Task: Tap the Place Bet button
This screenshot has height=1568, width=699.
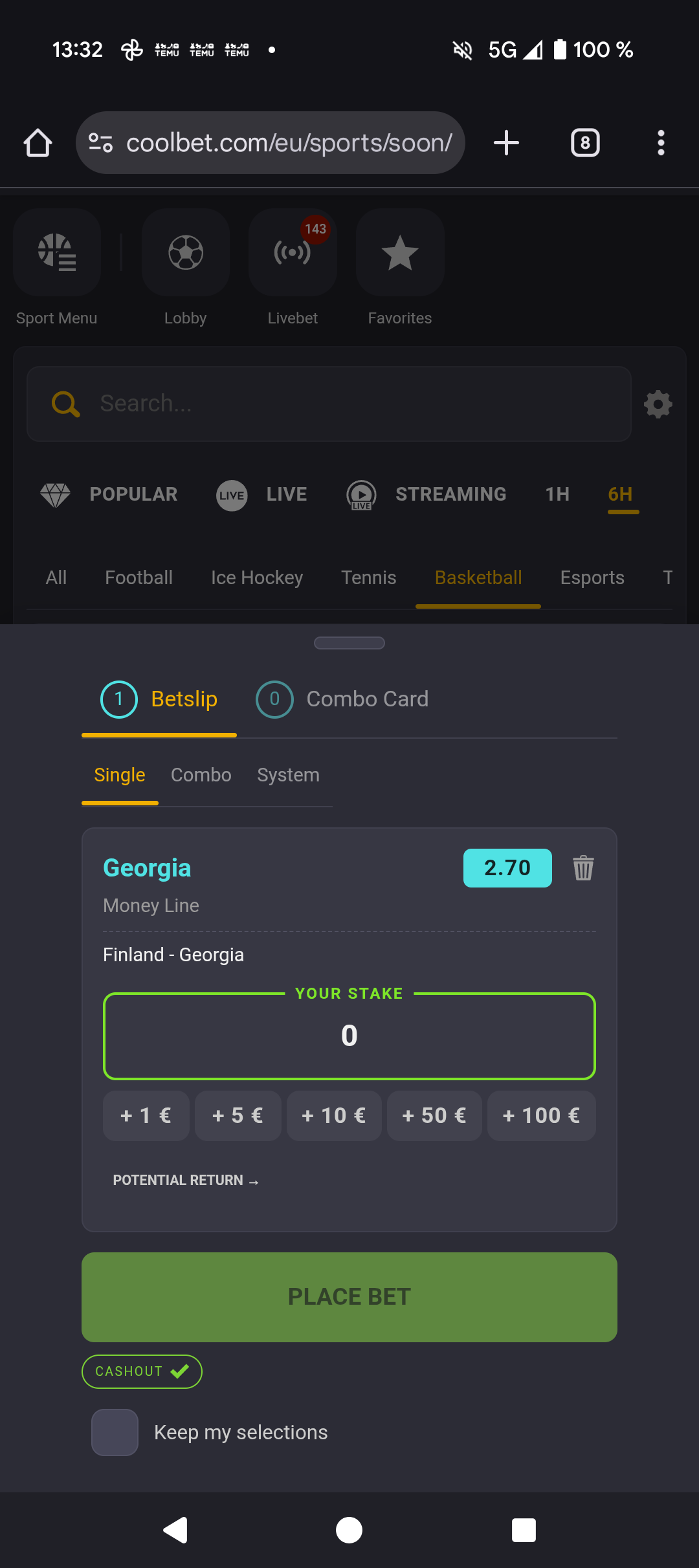Action: tap(349, 1297)
